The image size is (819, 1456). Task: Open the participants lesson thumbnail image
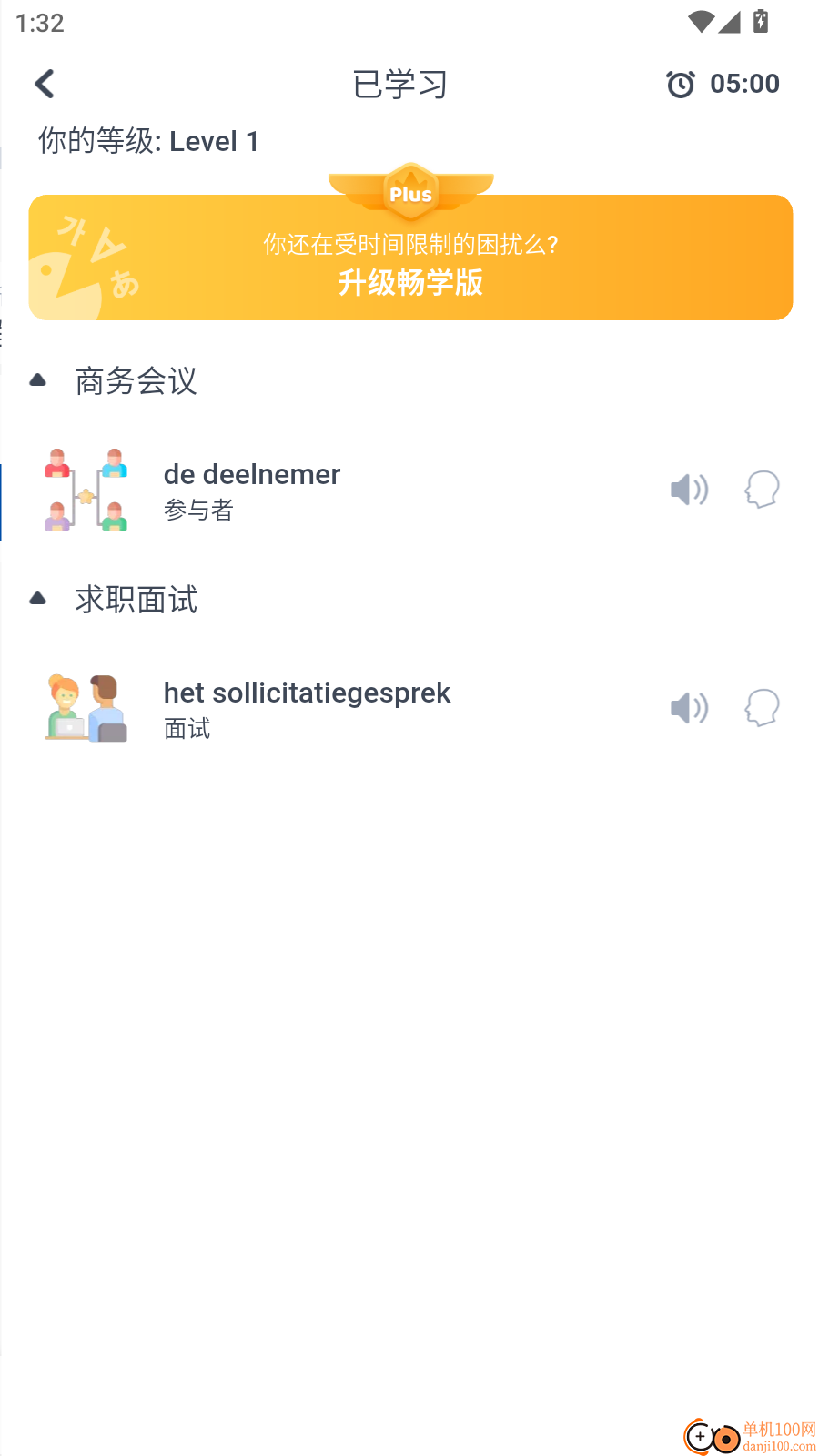coord(86,490)
